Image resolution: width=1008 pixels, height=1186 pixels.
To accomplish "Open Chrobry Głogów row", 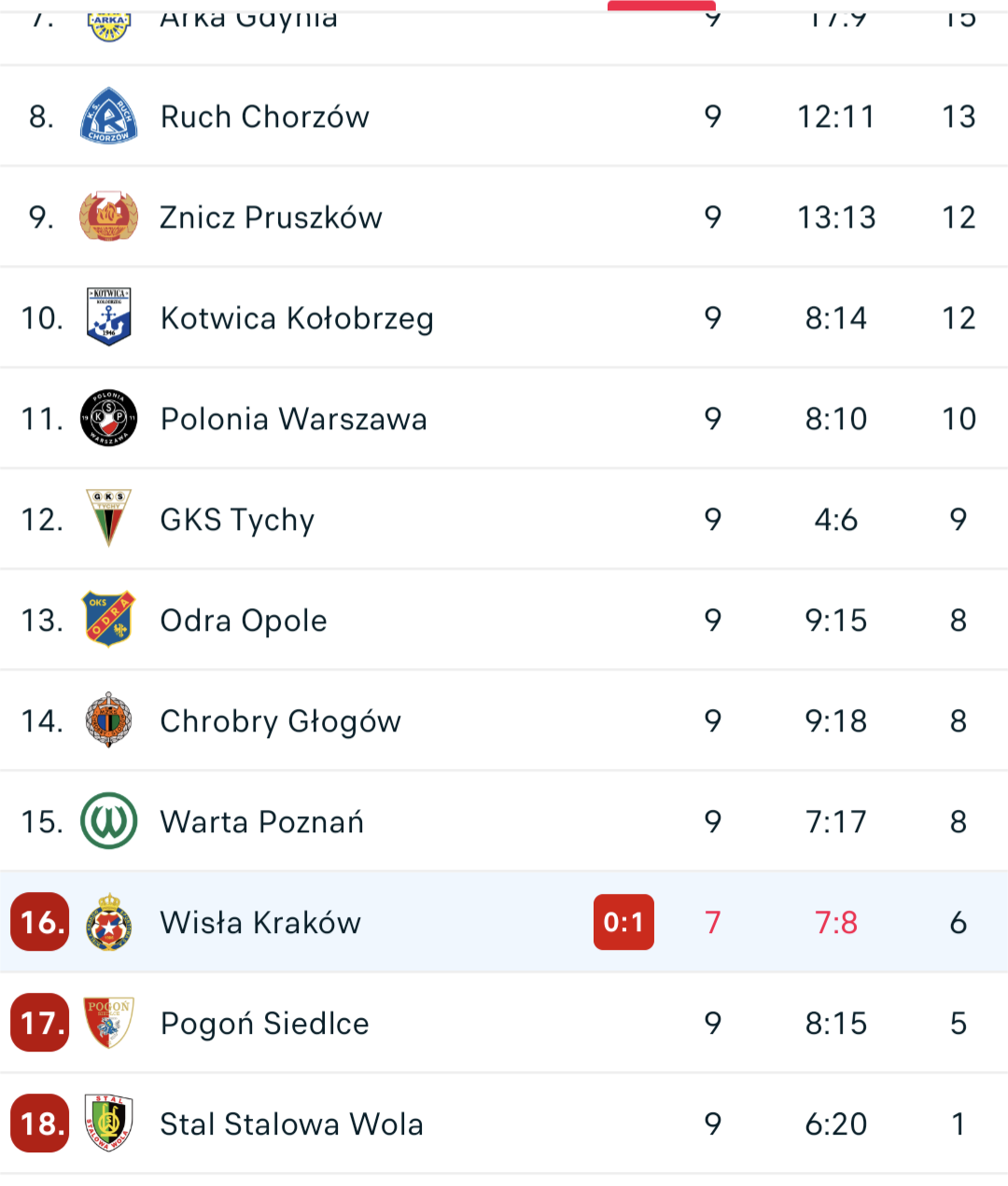I will coord(504,721).
